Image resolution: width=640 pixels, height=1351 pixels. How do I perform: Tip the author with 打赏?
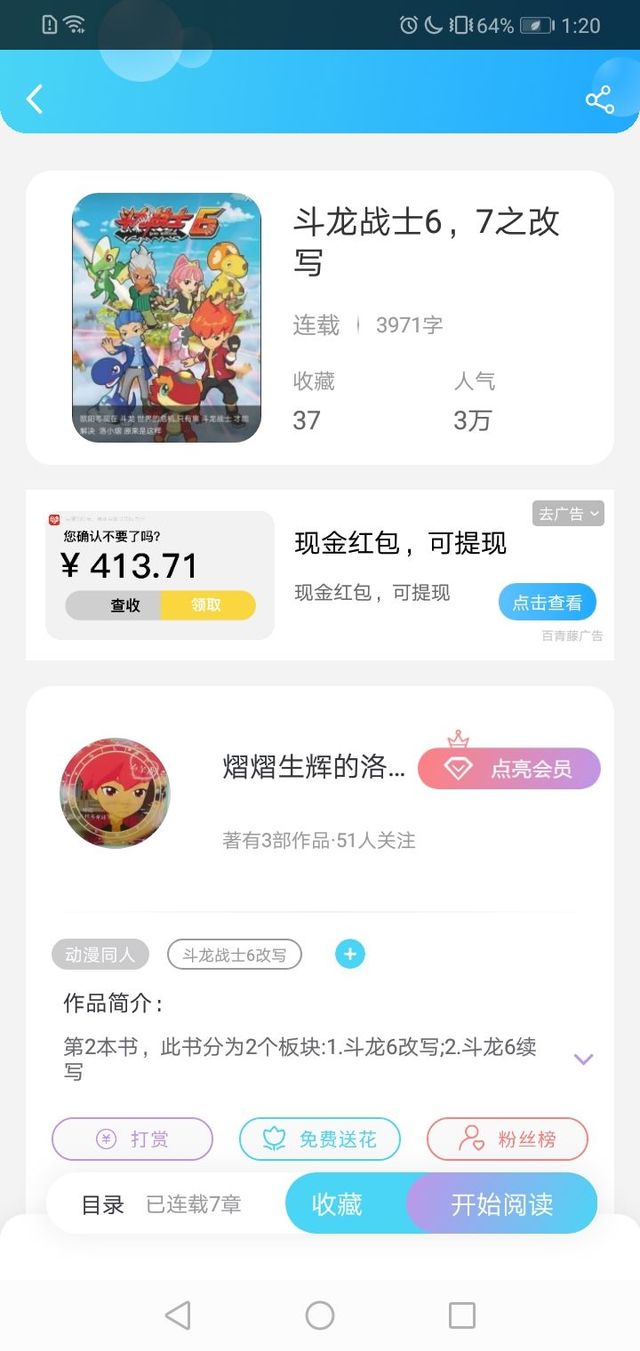click(133, 1139)
